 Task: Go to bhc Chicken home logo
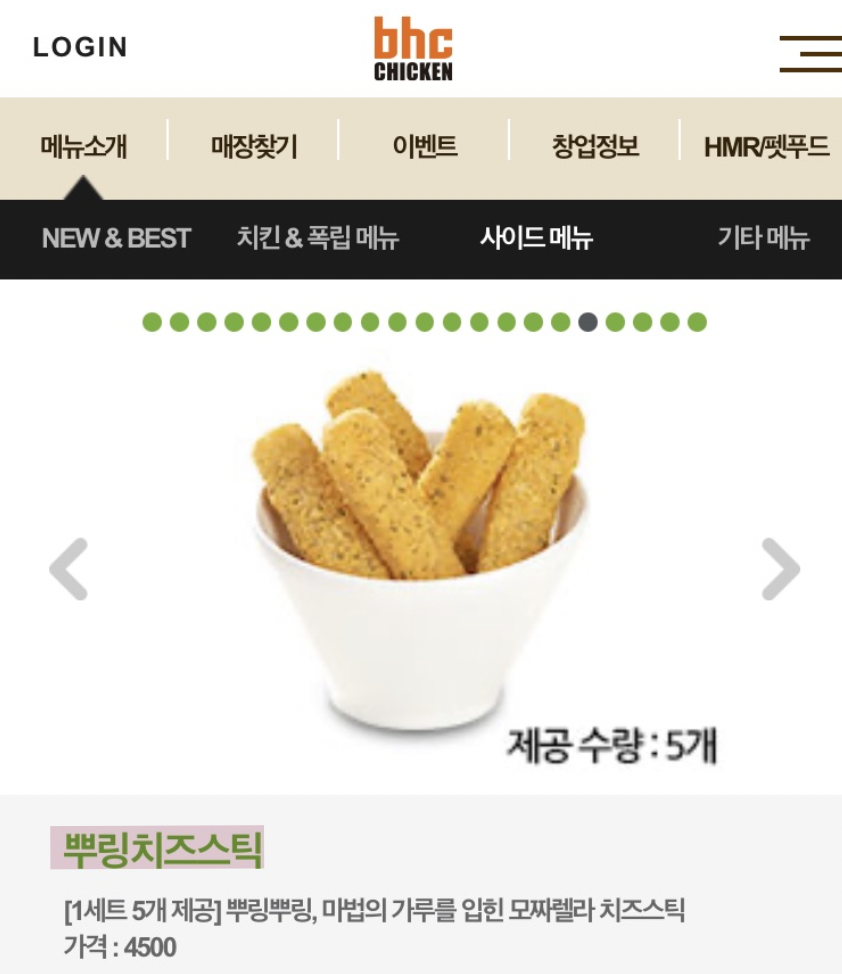[413, 48]
